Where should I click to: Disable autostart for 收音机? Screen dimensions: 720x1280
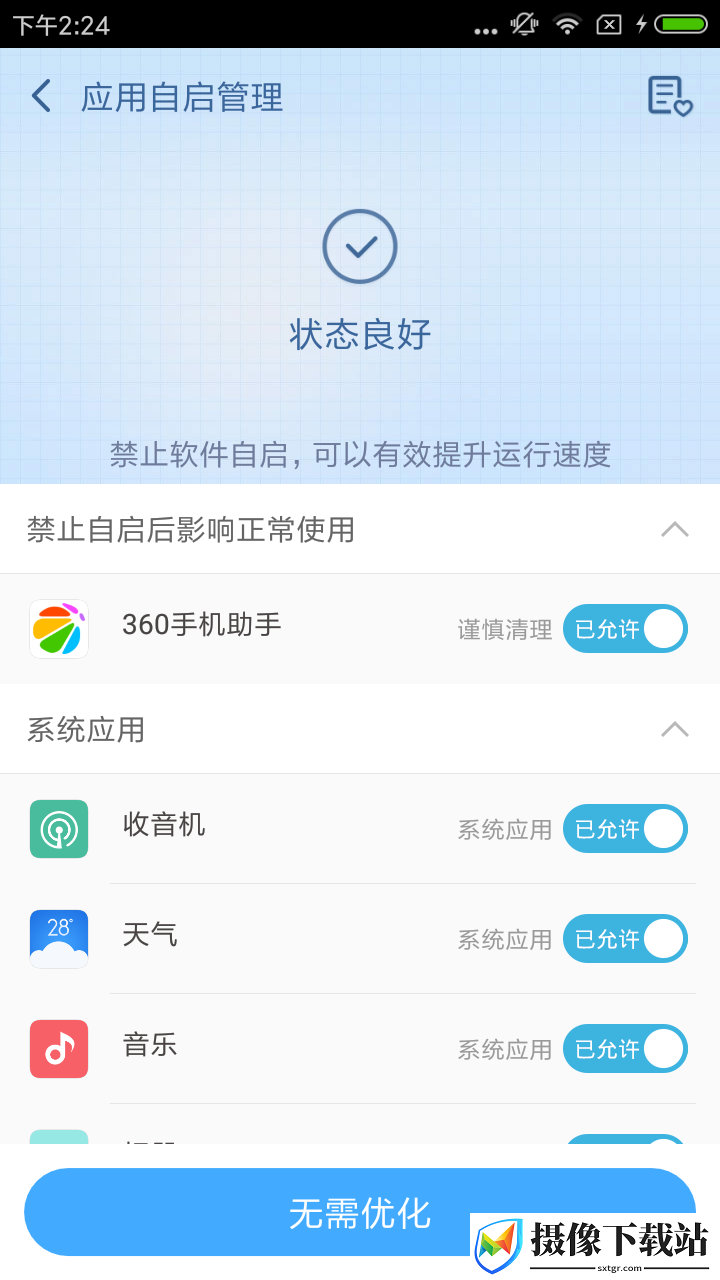tap(625, 829)
